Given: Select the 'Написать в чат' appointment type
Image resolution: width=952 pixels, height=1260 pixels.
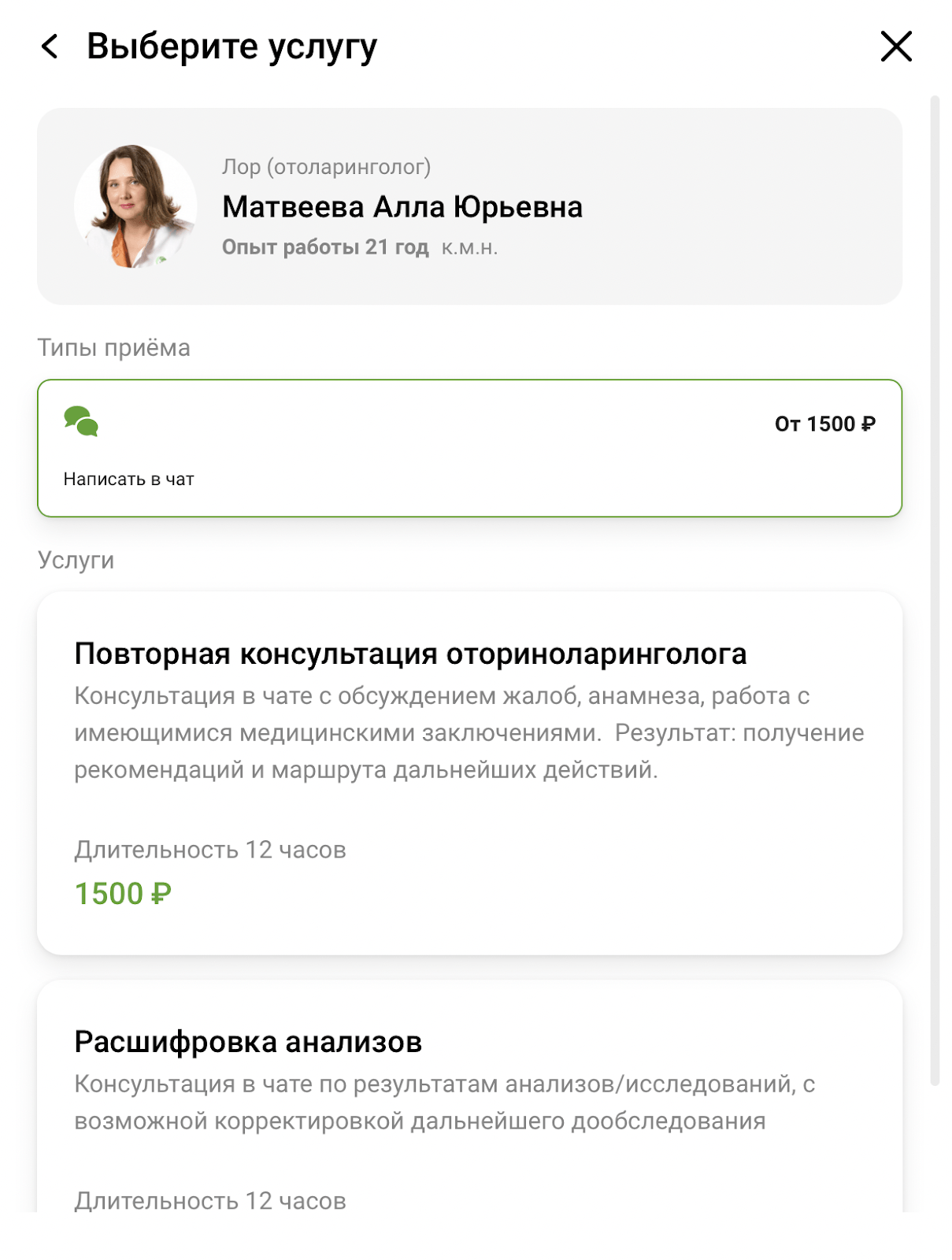Looking at the screenshot, I should [469, 448].
